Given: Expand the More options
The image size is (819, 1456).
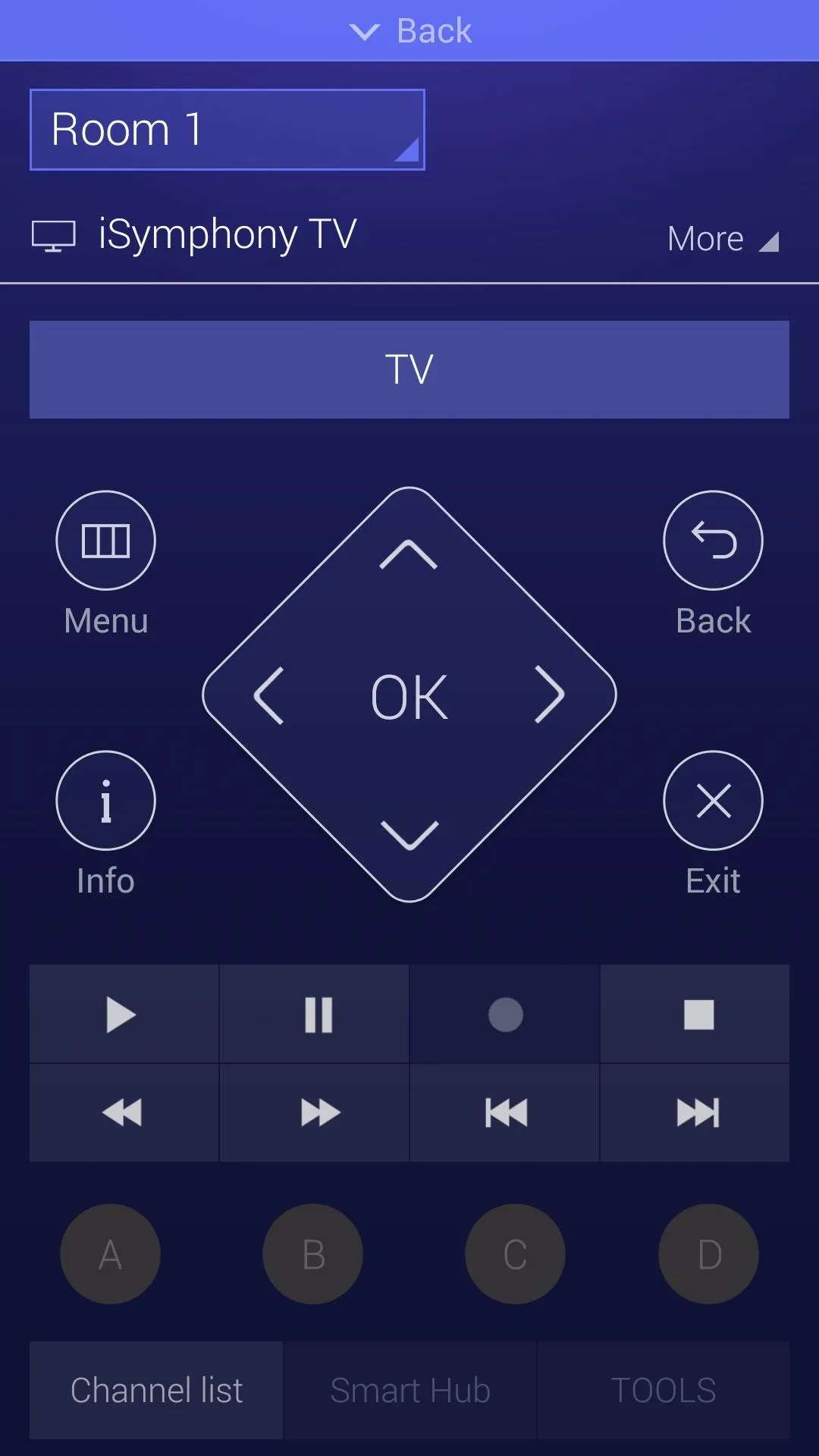Looking at the screenshot, I should (x=723, y=239).
